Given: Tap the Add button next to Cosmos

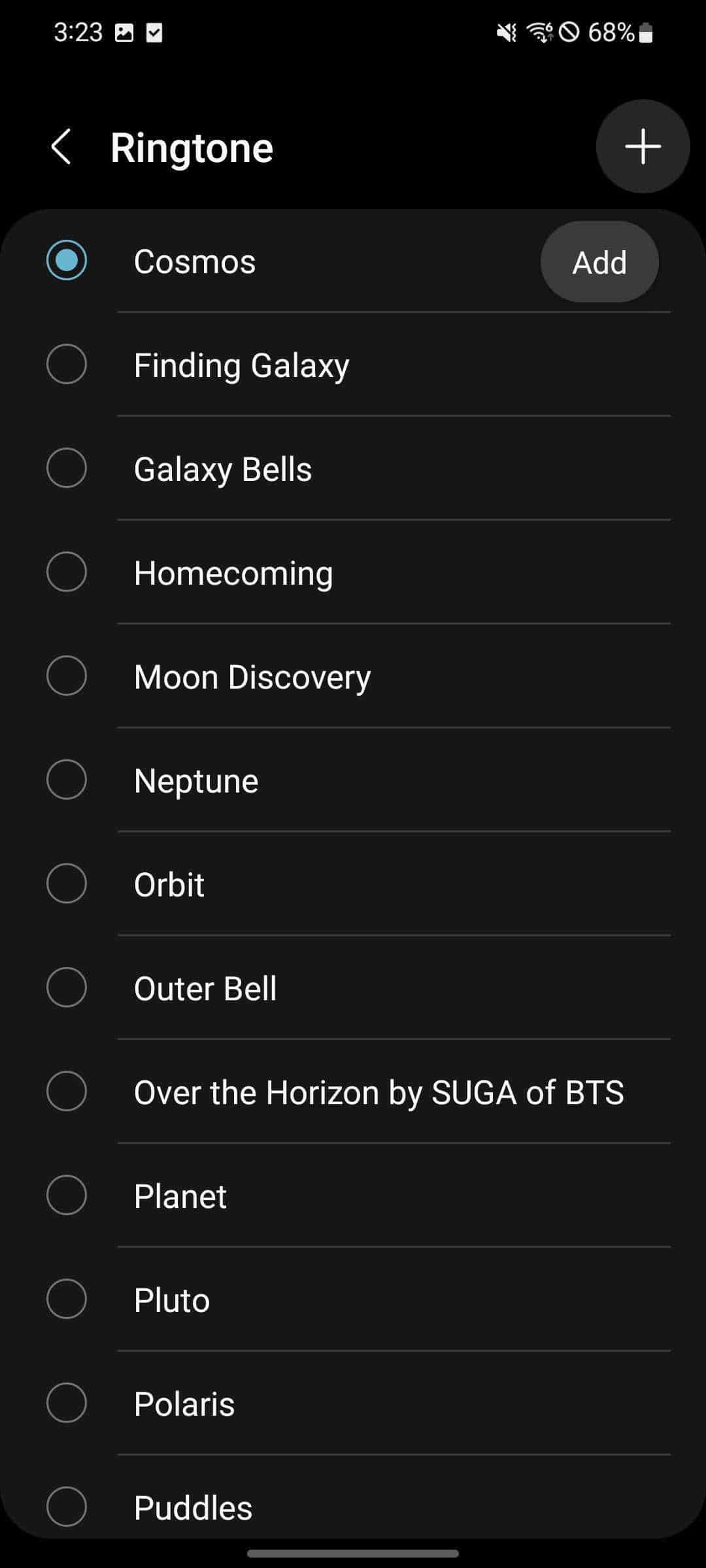Looking at the screenshot, I should point(599,261).
